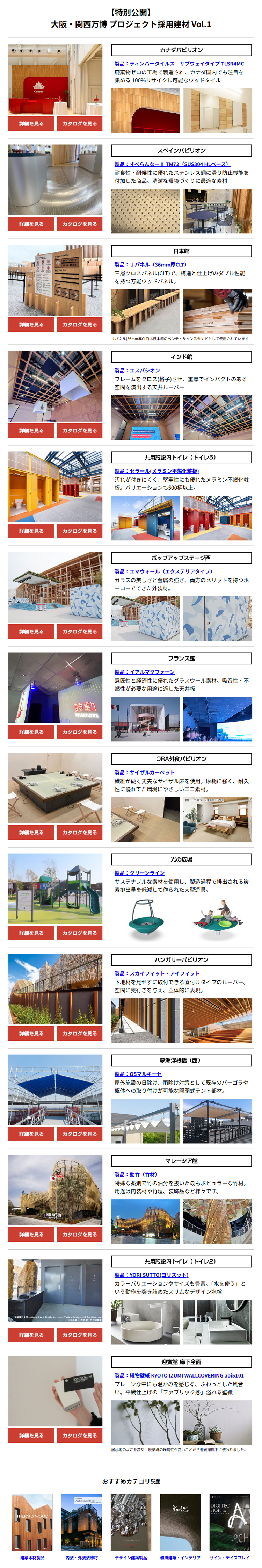View catalog for 共用施設内トイレ(トイレ5)
The width and height of the screenshot is (262, 1568).
79,531
